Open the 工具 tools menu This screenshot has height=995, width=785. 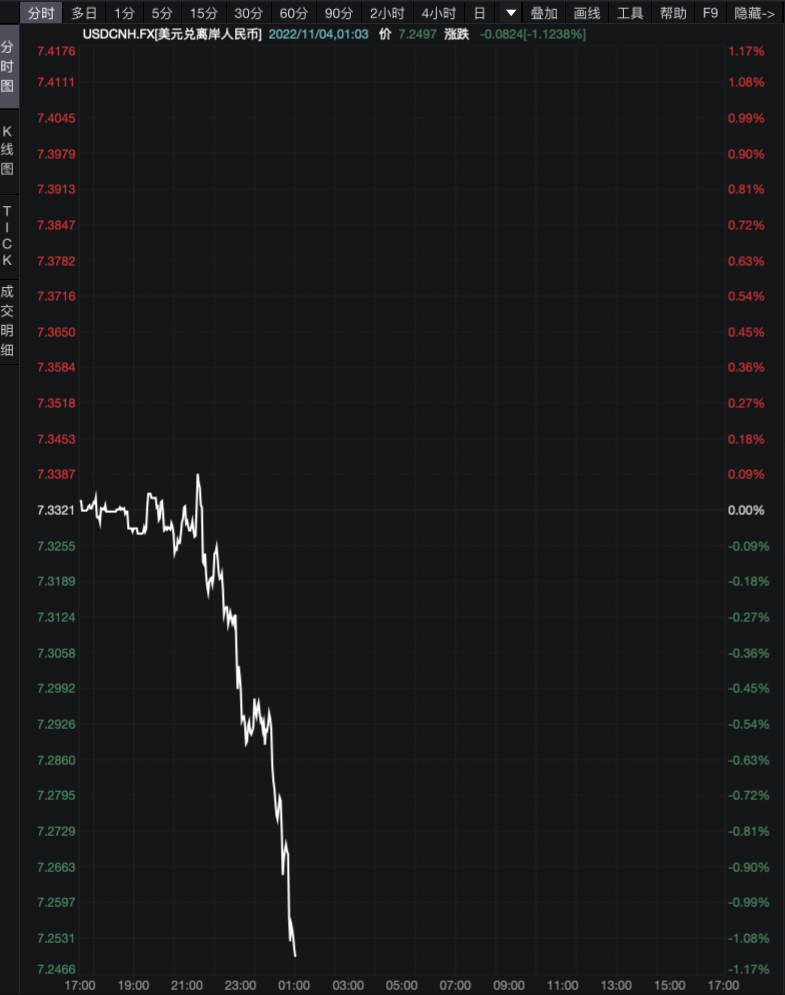click(x=630, y=13)
